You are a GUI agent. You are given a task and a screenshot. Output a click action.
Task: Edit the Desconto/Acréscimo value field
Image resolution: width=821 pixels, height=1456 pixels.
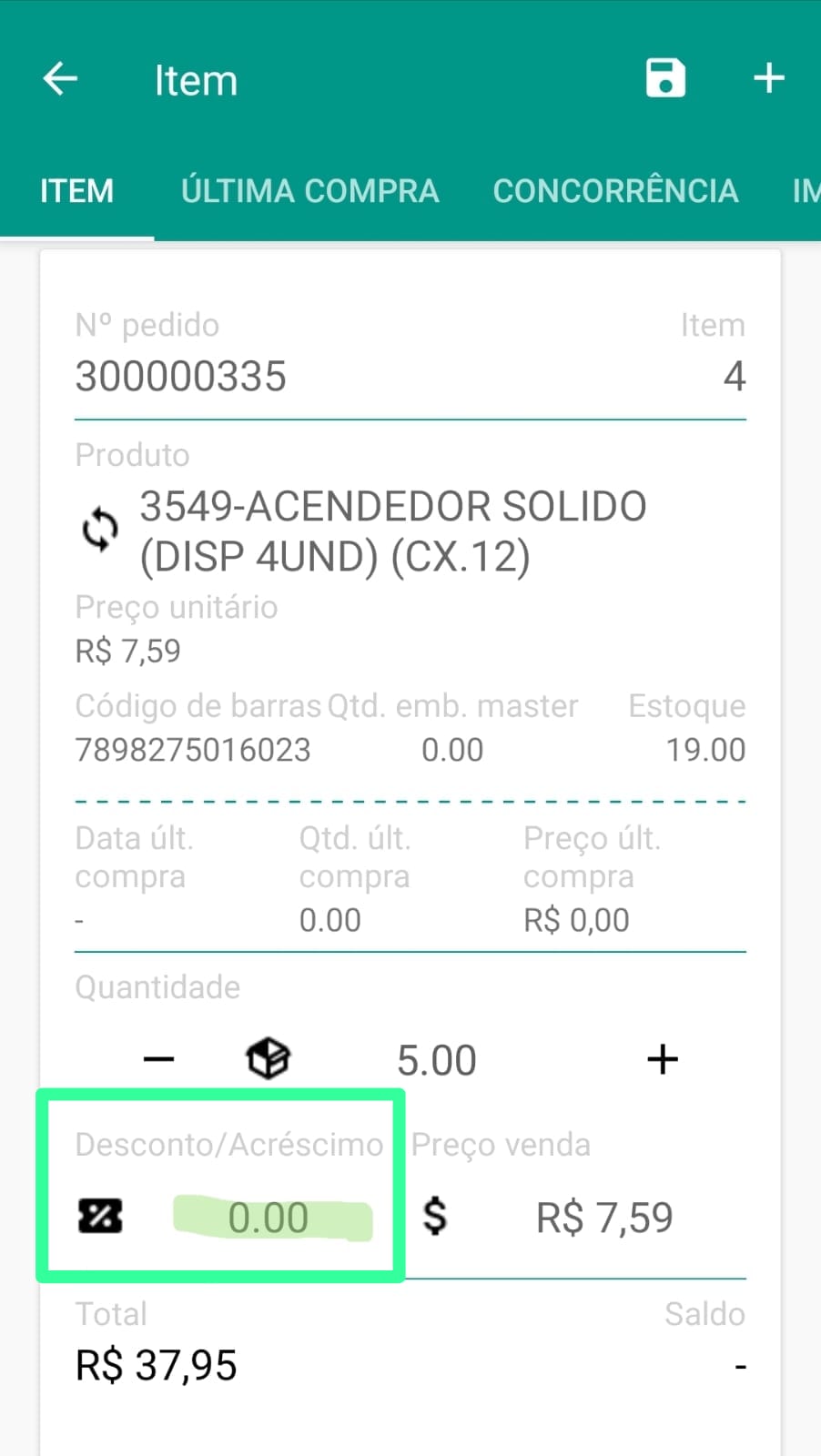point(269,1218)
